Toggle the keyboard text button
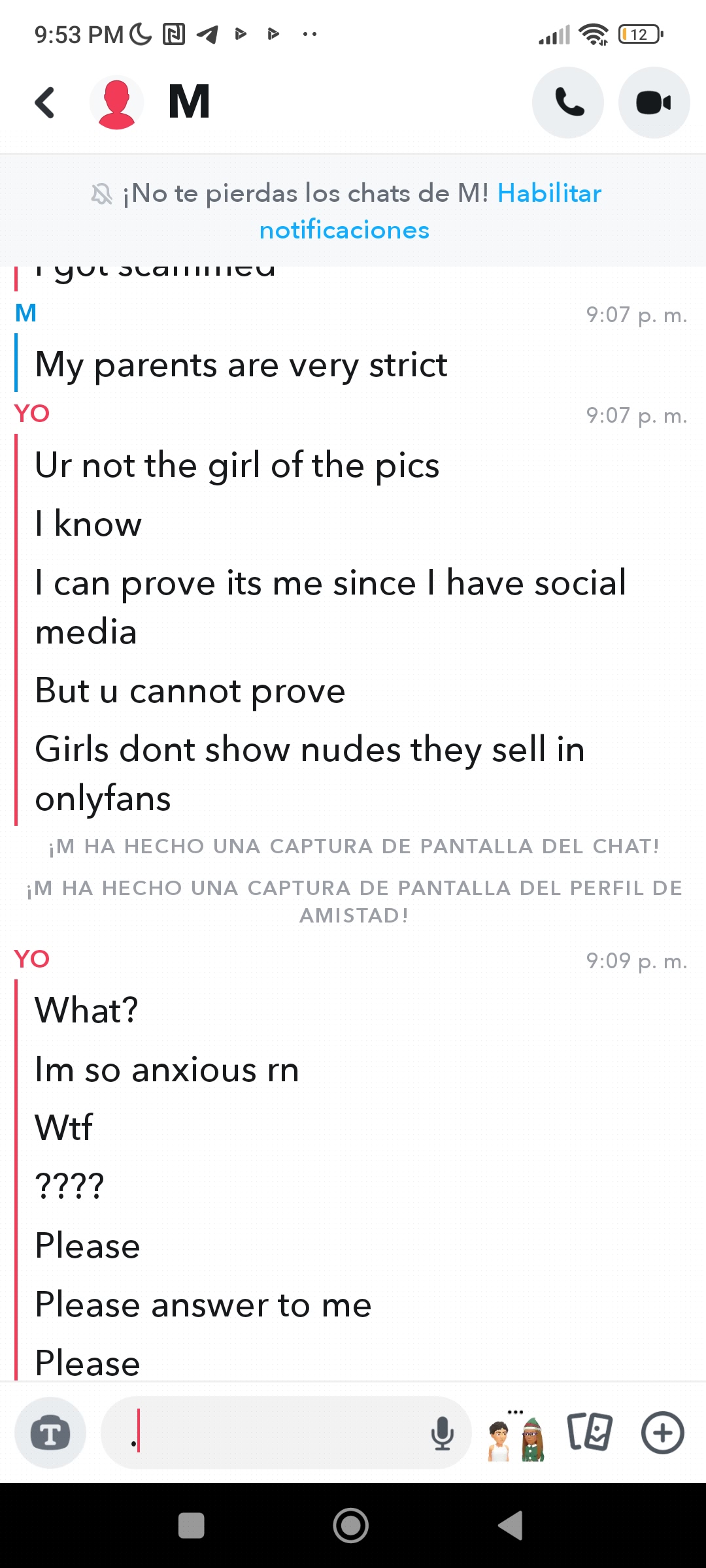Image resolution: width=706 pixels, height=1568 pixels. pos(50,1433)
